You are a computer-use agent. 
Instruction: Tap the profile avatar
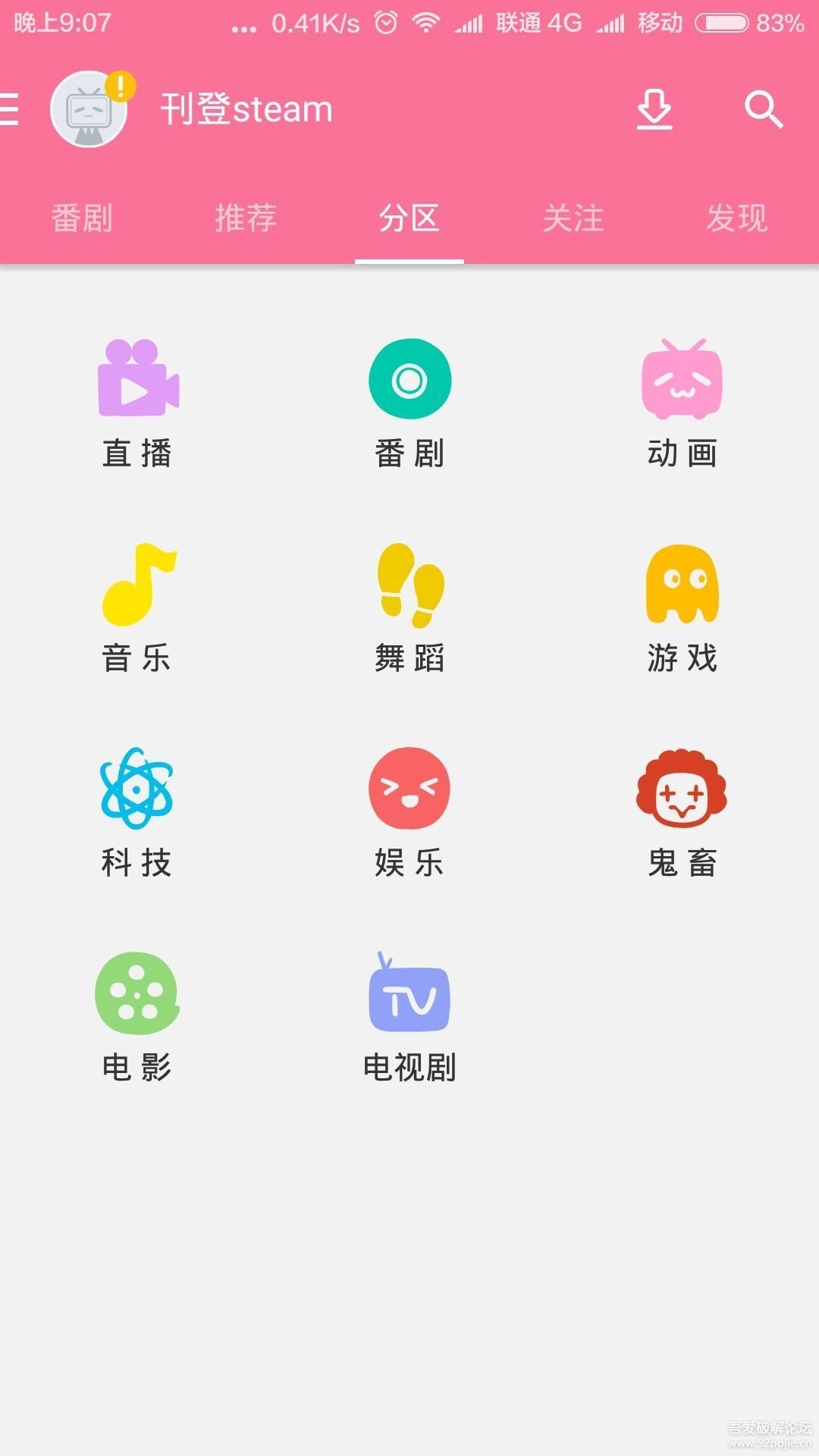89,109
